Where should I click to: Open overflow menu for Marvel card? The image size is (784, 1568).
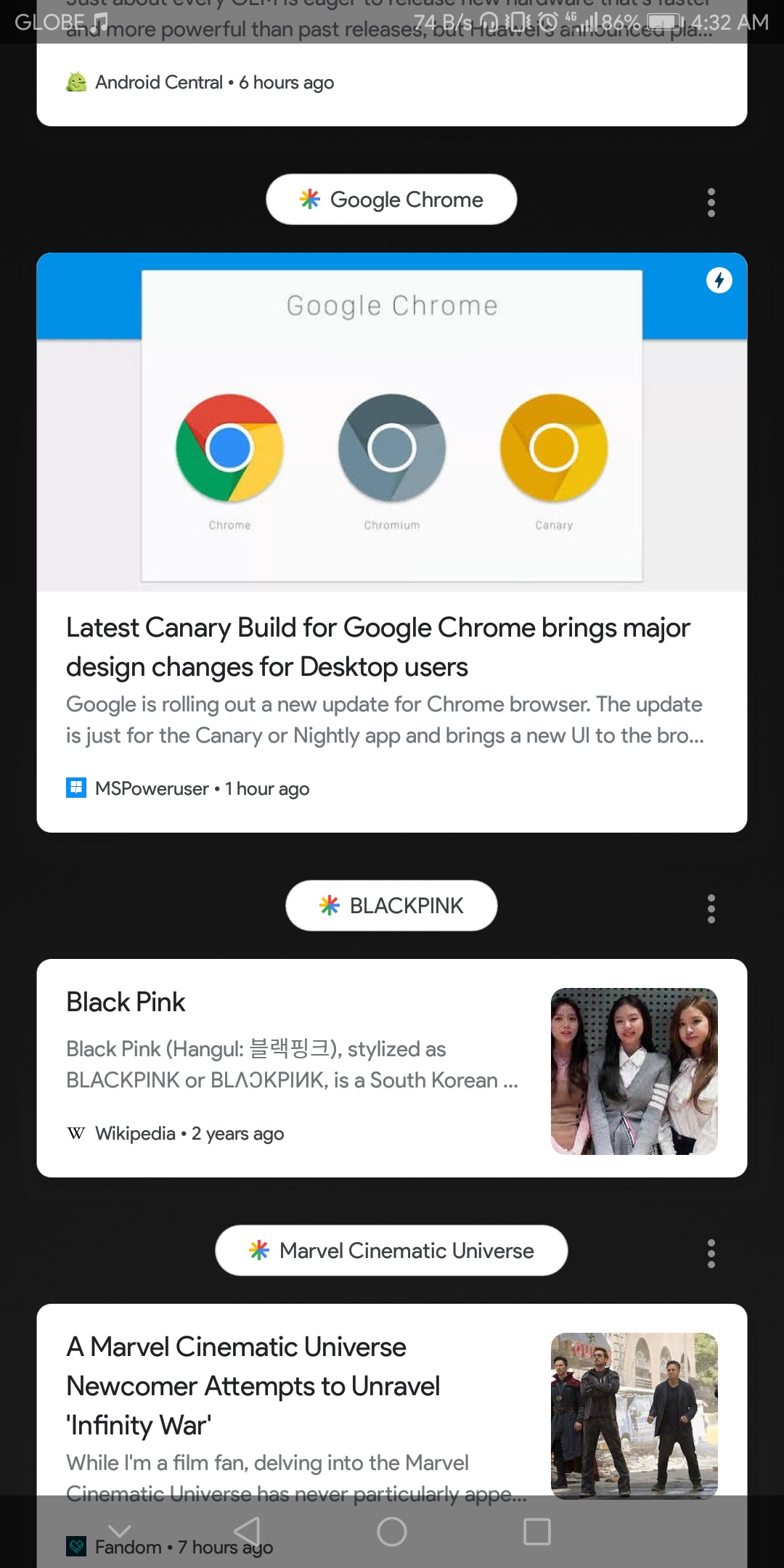pyautogui.click(x=711, y=1255)
